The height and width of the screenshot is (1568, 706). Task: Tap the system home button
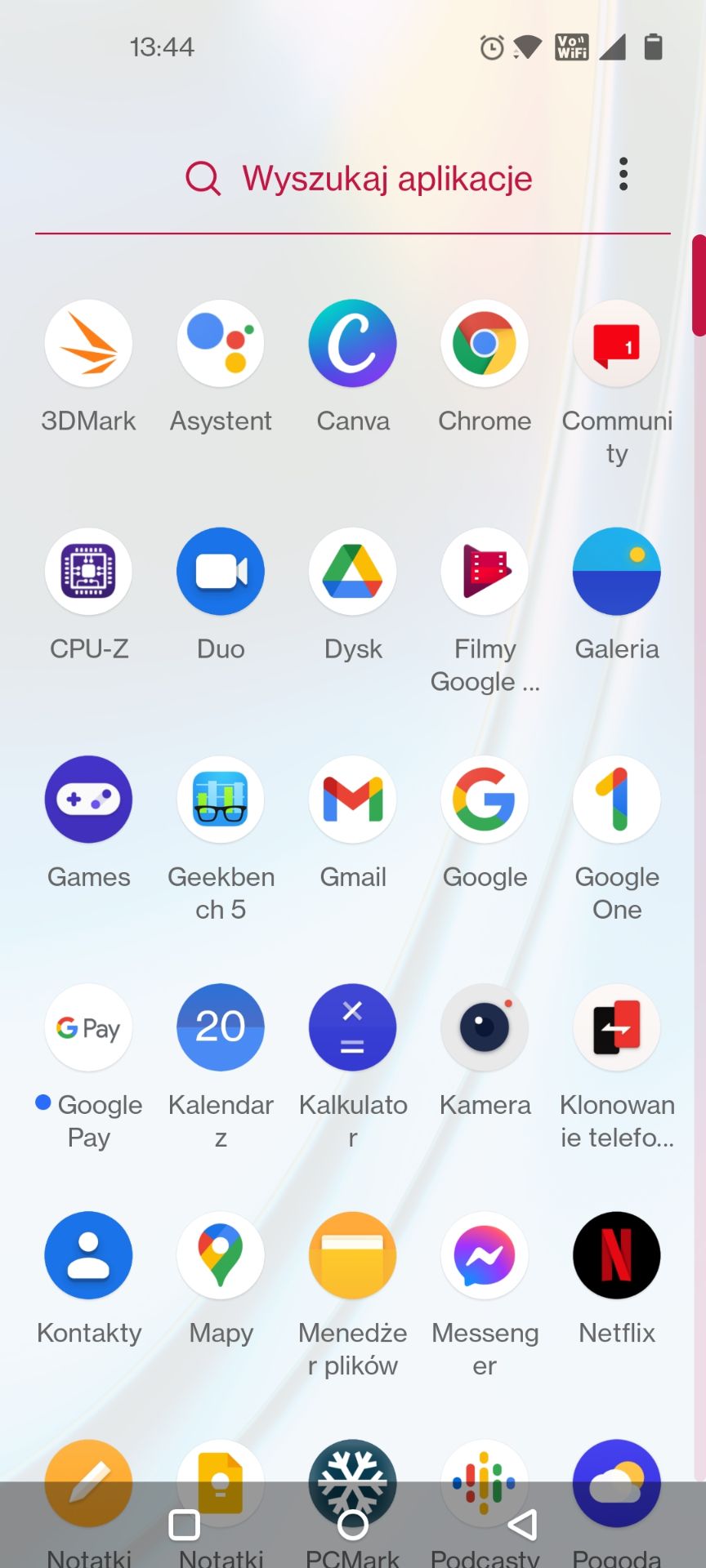353,1524
